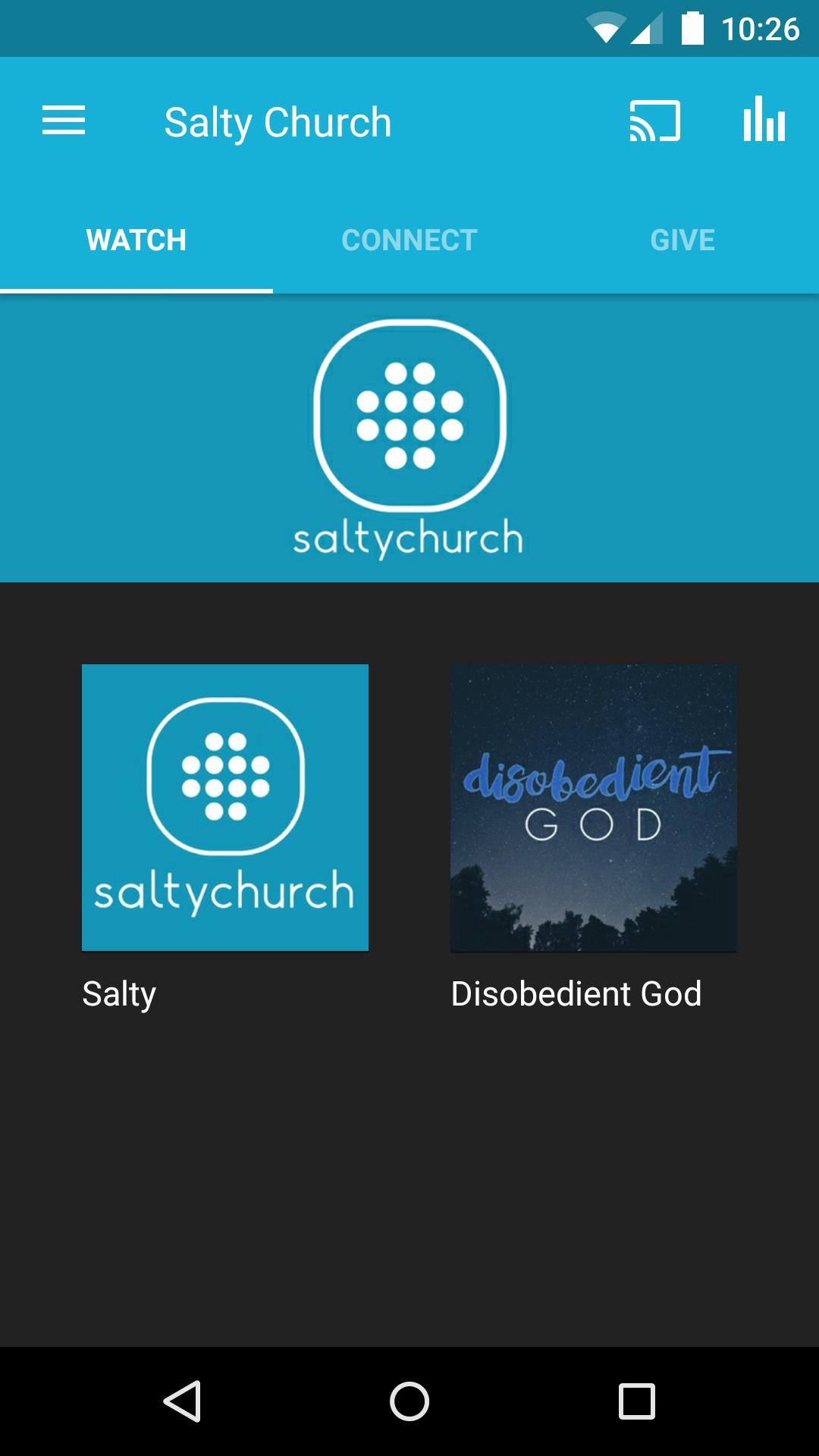Open the Disobedient God series
The height and width of the screenshot is (1456, 819).
pos(594,808)
